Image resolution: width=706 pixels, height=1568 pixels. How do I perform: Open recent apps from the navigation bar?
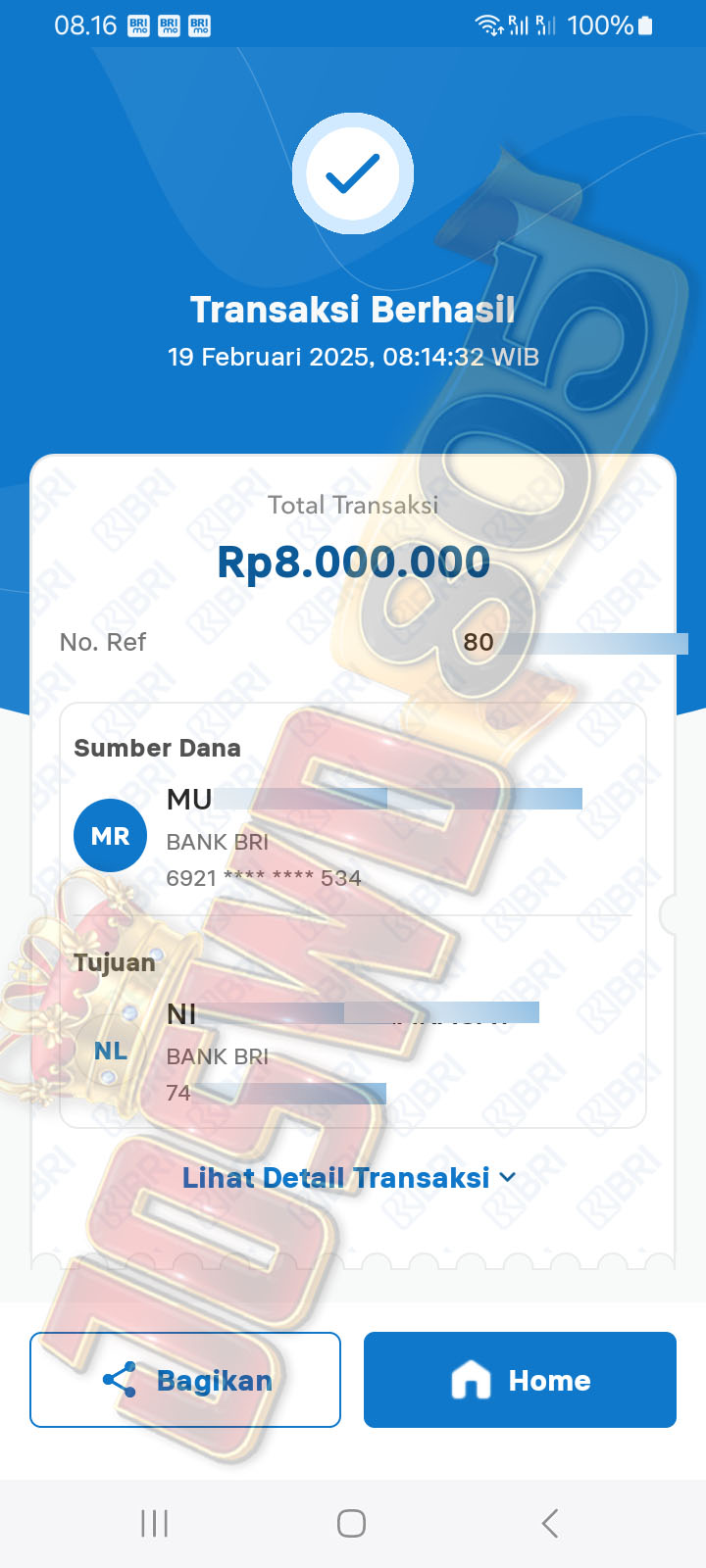pos(155,1523)
